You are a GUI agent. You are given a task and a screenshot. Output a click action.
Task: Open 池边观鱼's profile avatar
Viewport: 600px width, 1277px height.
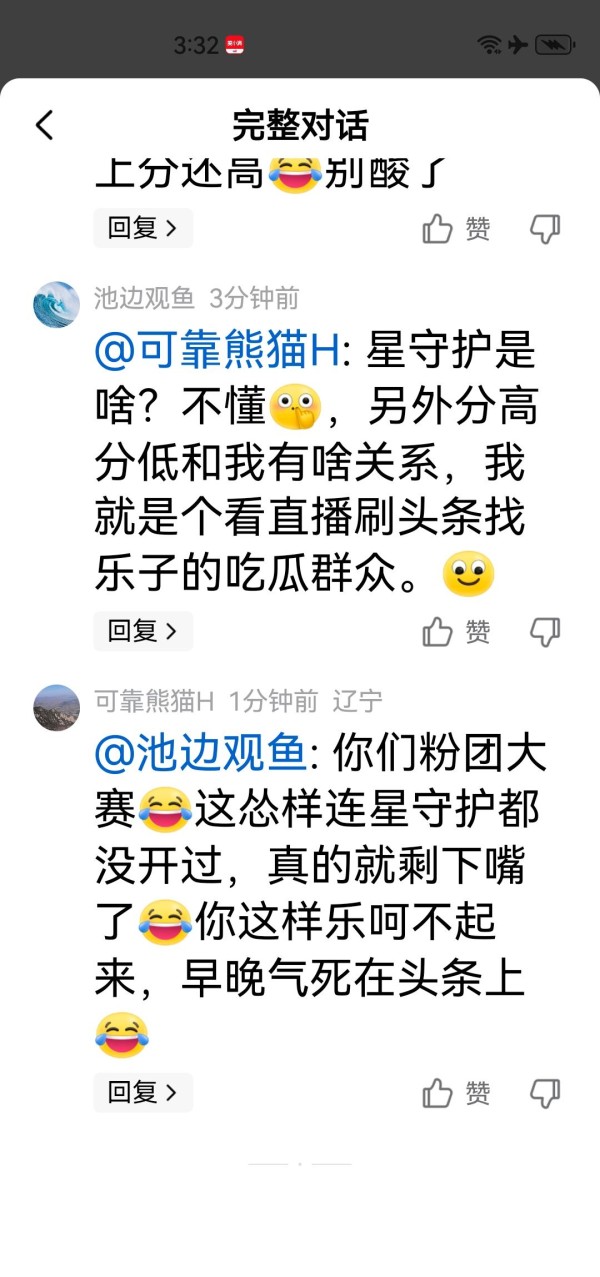[x=57, y=304]
